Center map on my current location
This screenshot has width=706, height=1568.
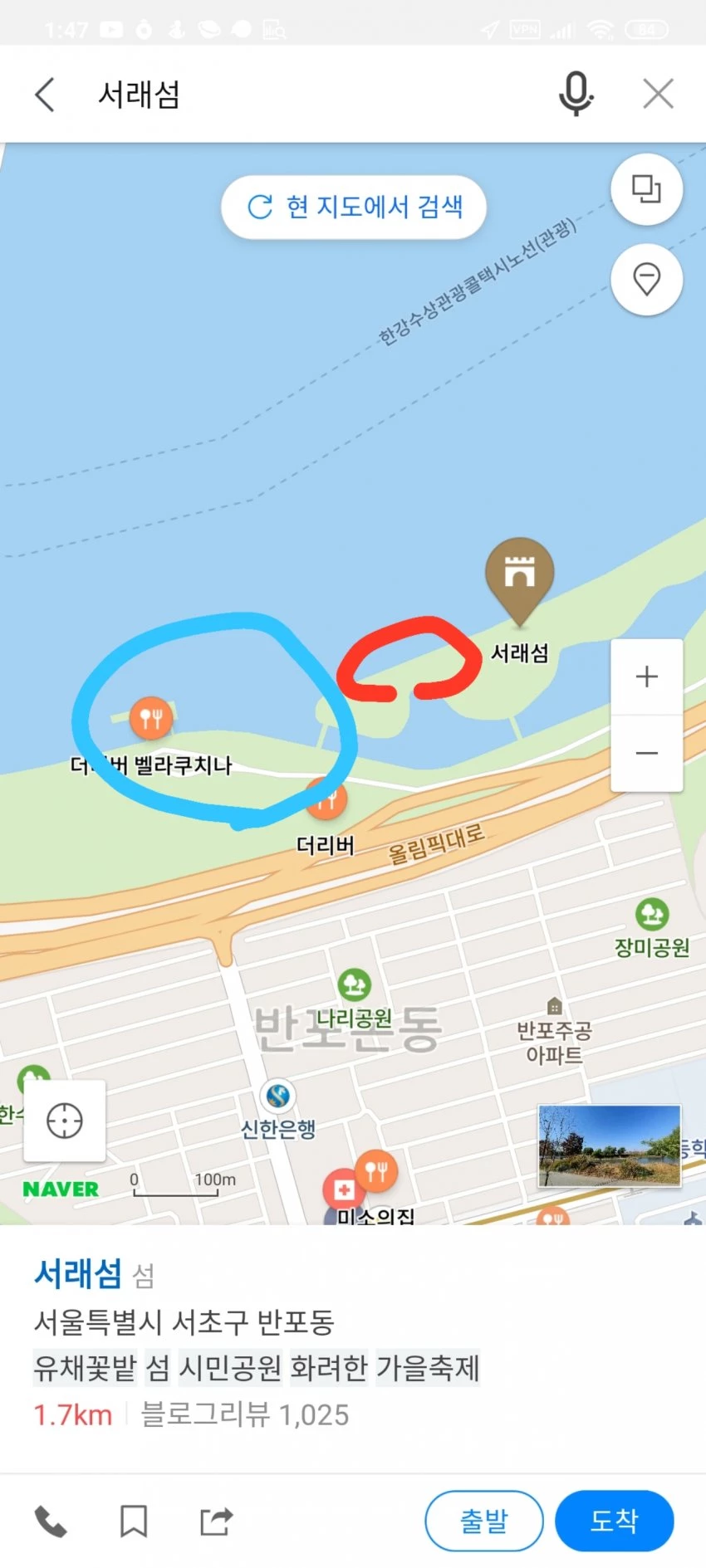tap(65, 1121)
